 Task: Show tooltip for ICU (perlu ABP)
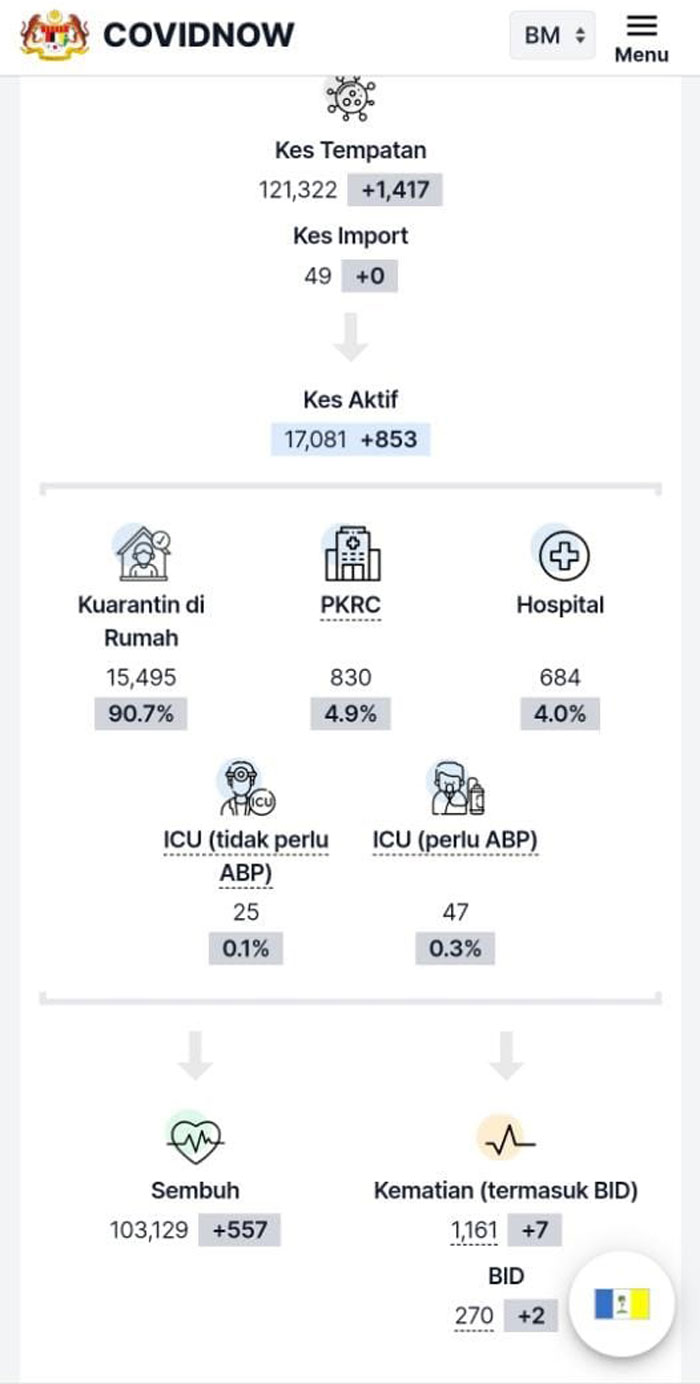(x=455, y=841)
